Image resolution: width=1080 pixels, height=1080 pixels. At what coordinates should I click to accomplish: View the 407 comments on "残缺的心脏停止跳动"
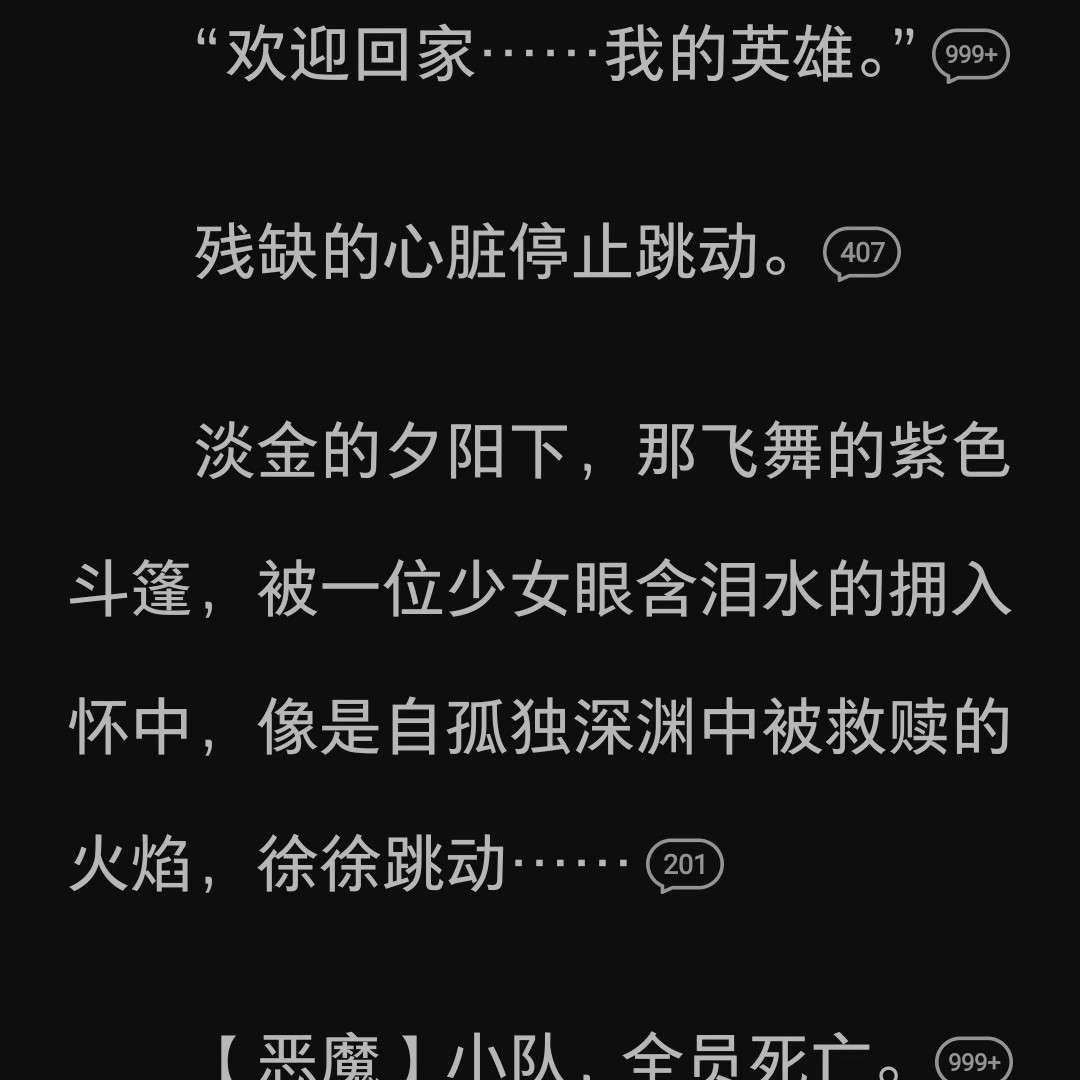(x=861, y=254)
